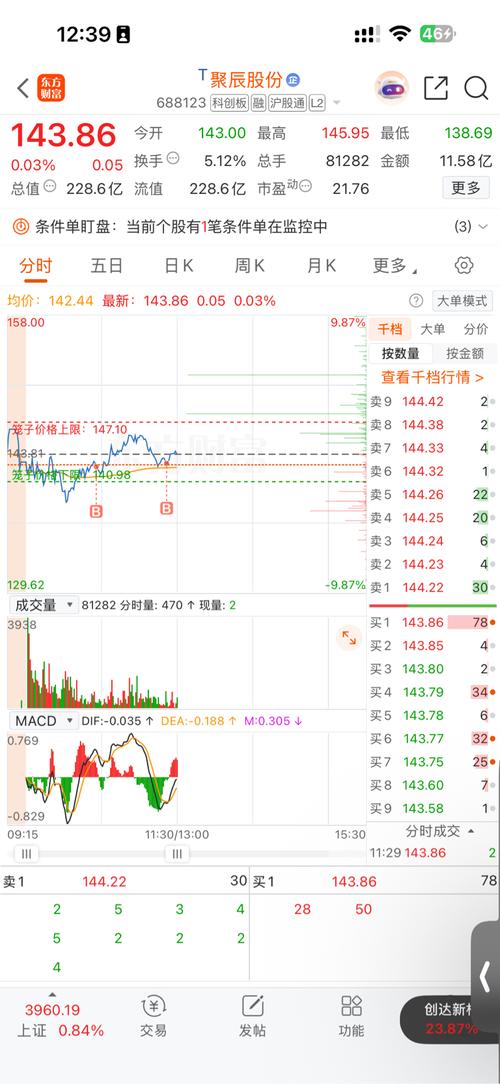Open chart settings gear icon
The width and height of the screenshot is (500, 1084).
pyautogui.click(x=464, y=265)
